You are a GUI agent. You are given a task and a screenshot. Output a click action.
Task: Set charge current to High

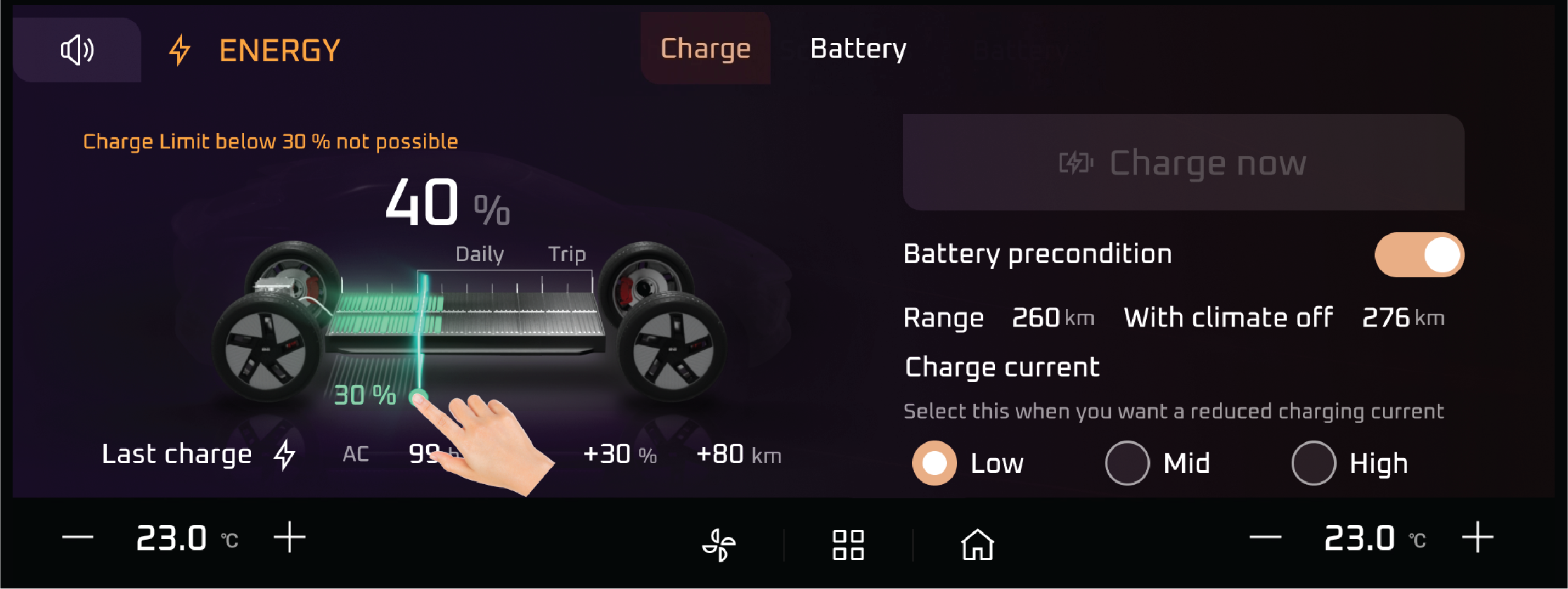click(x=1313, y=463)
